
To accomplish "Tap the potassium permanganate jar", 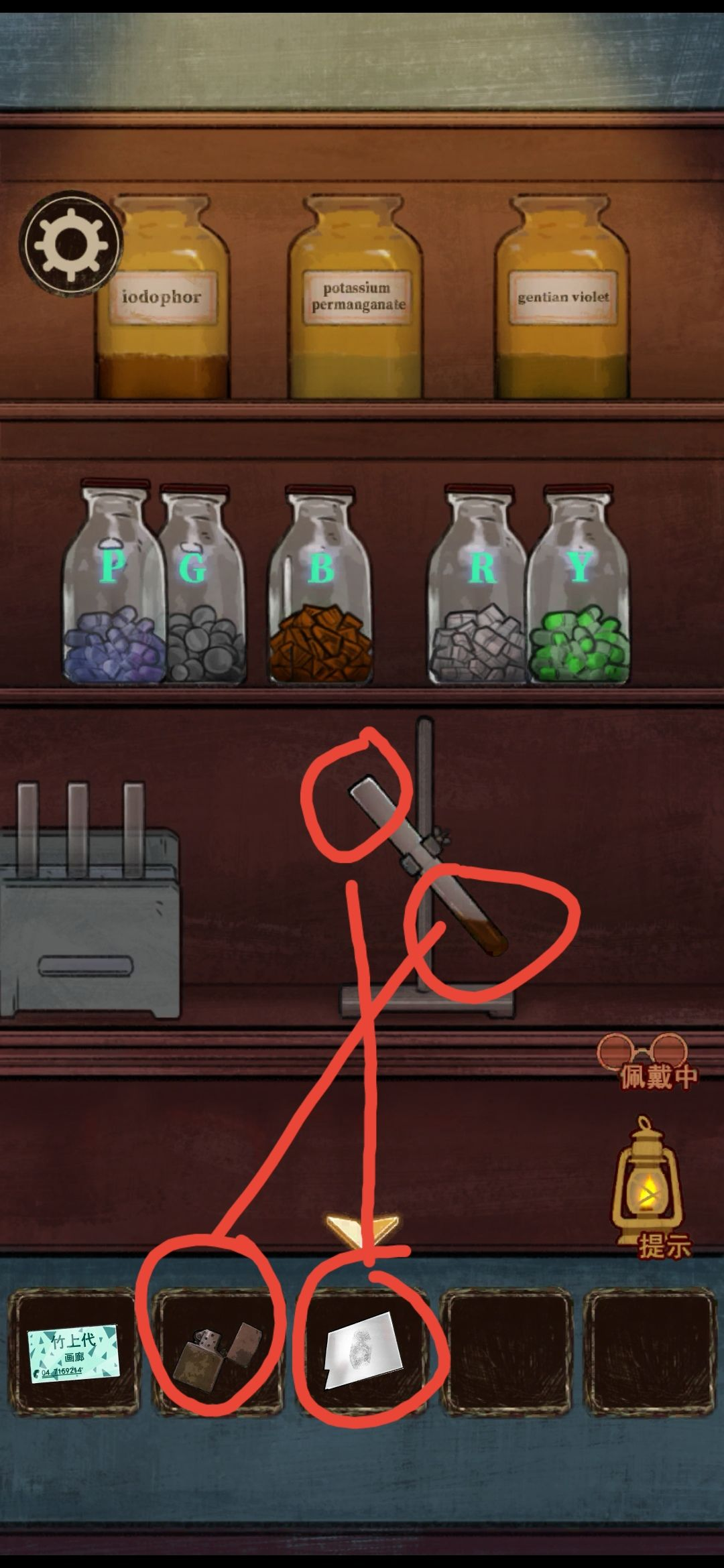I will point(357,298).
